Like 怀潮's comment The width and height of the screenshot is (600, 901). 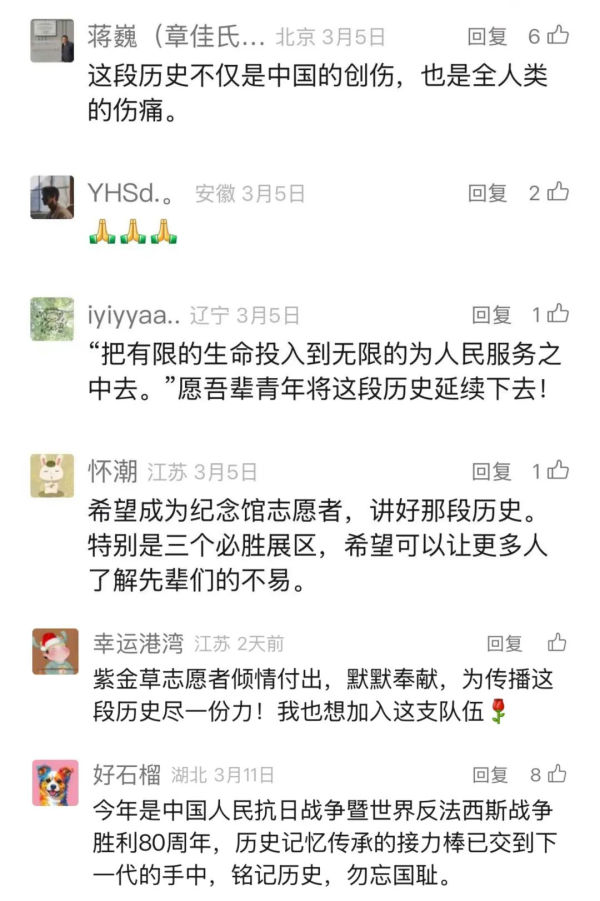558,470
